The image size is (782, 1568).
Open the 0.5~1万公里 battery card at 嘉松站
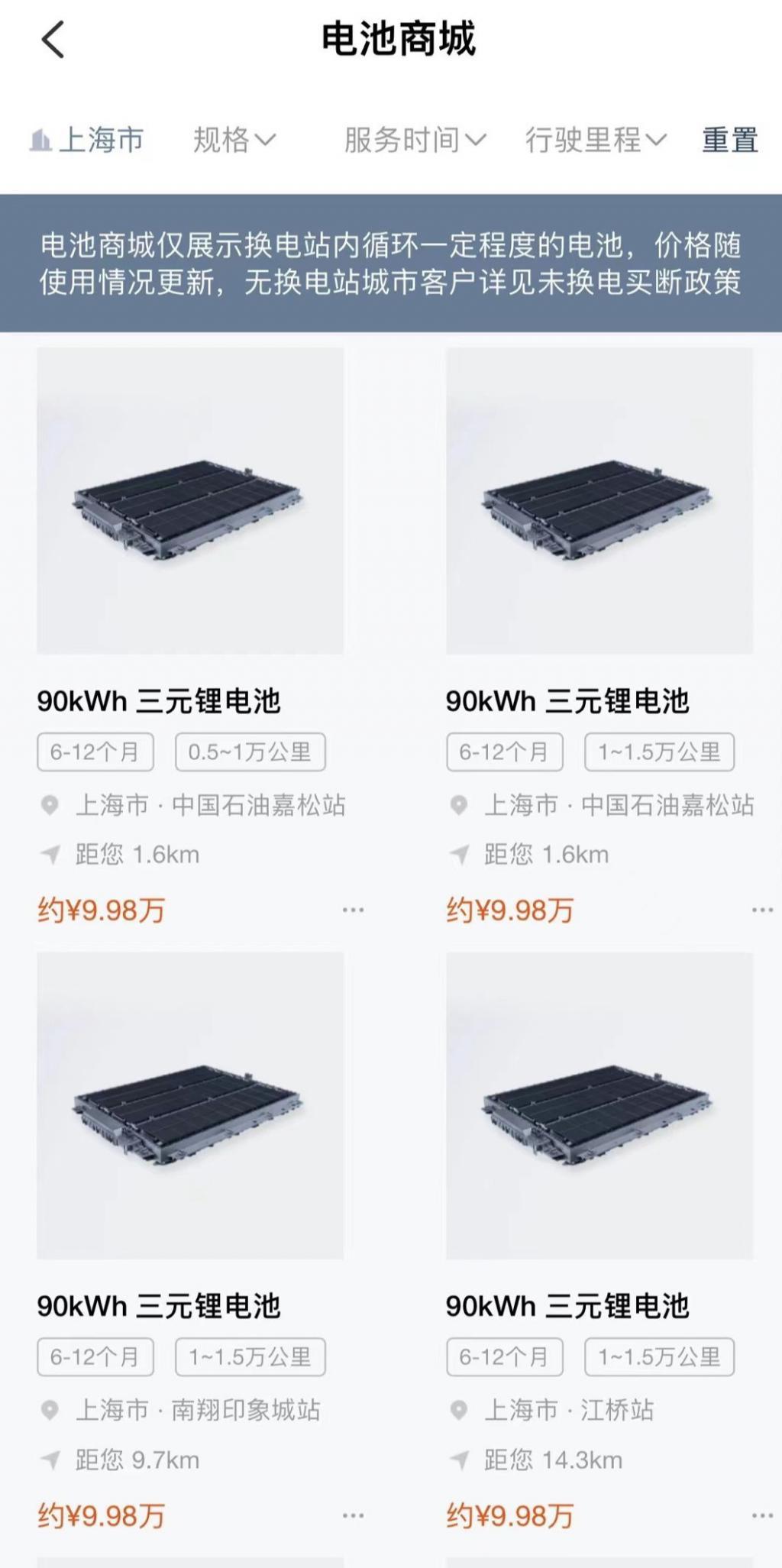tap(190, 501)
